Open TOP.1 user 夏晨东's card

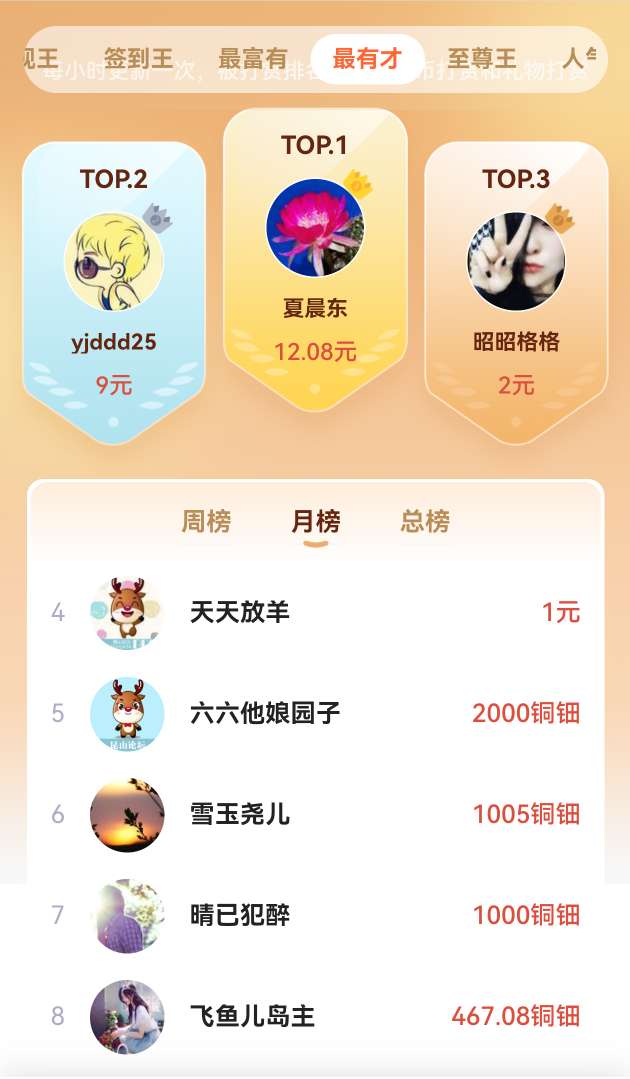click(x=315, y=258)
